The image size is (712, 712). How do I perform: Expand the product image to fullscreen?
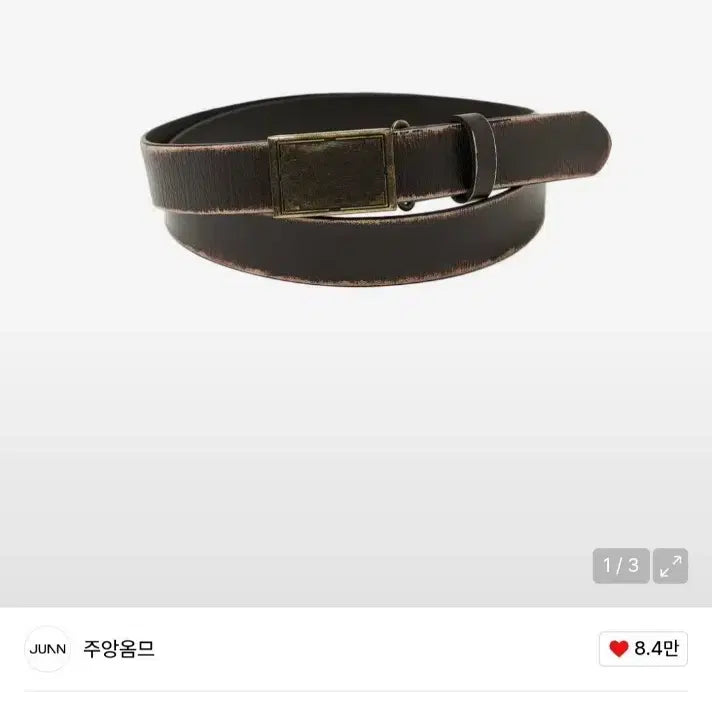click(670, 566)
